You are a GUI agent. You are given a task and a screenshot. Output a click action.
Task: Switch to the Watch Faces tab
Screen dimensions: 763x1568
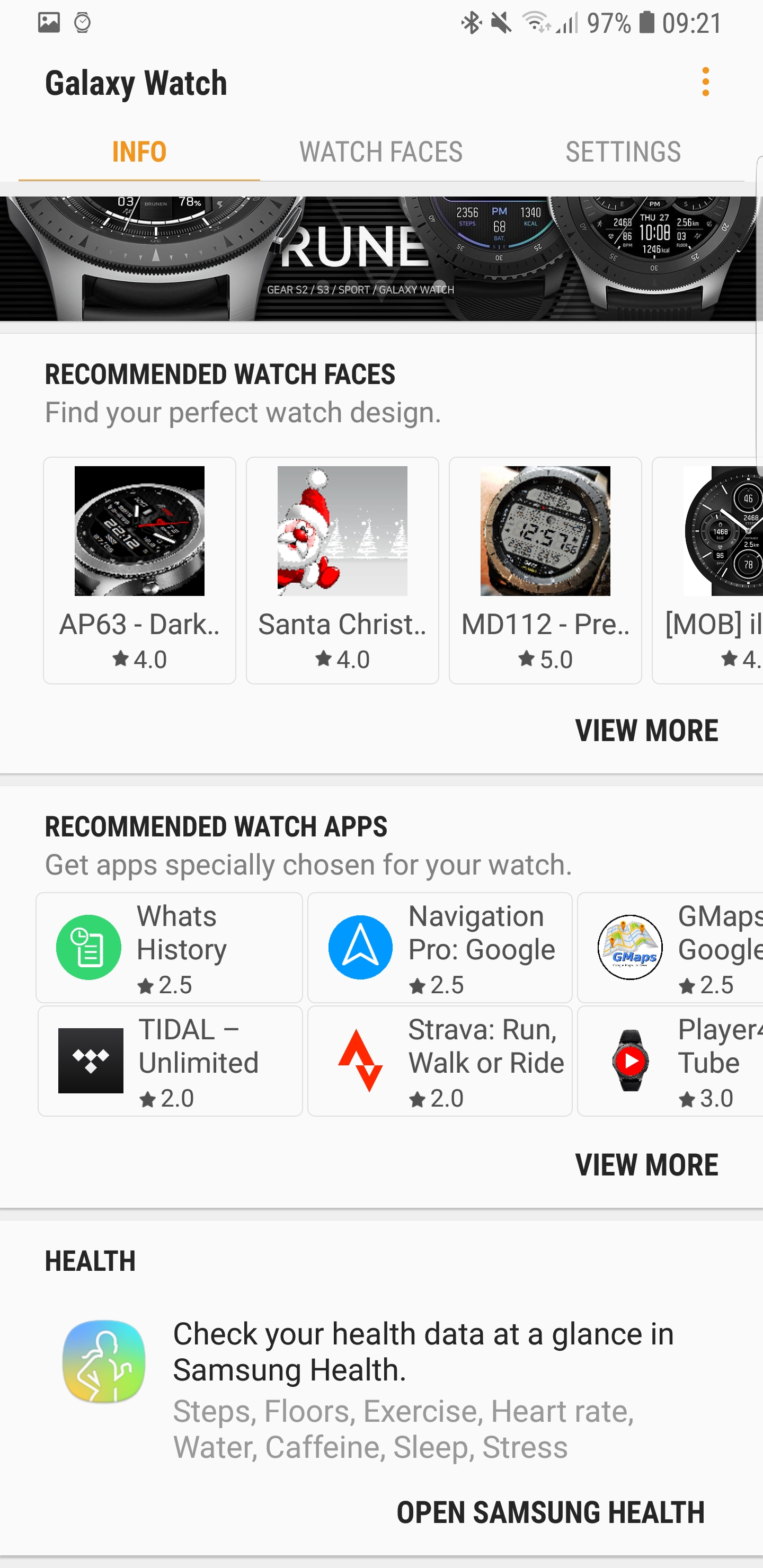[380, 152]
